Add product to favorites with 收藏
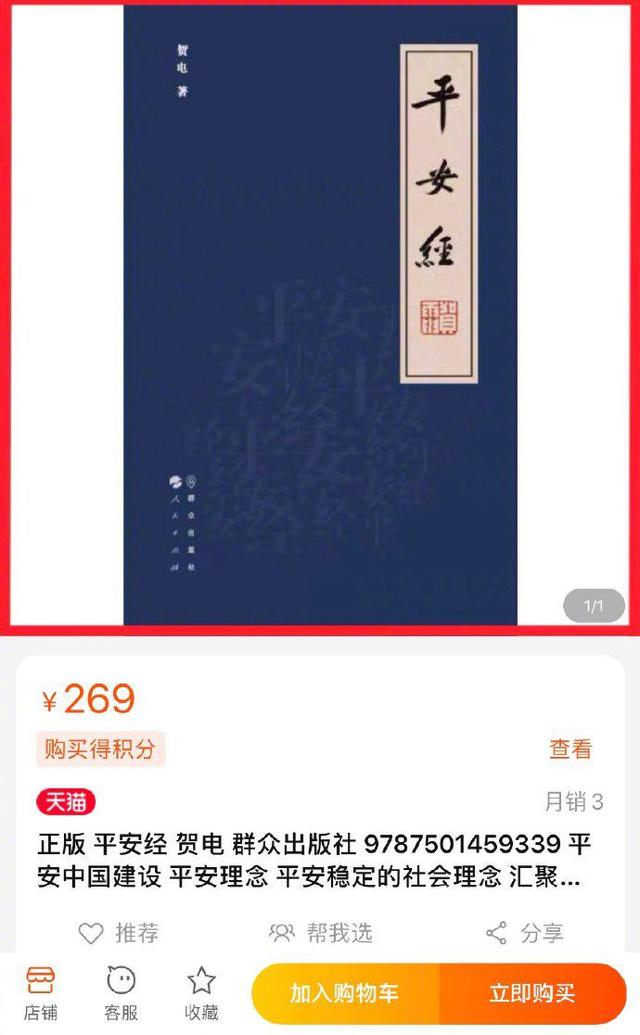640x1035 pixels. tap(201, 993)
